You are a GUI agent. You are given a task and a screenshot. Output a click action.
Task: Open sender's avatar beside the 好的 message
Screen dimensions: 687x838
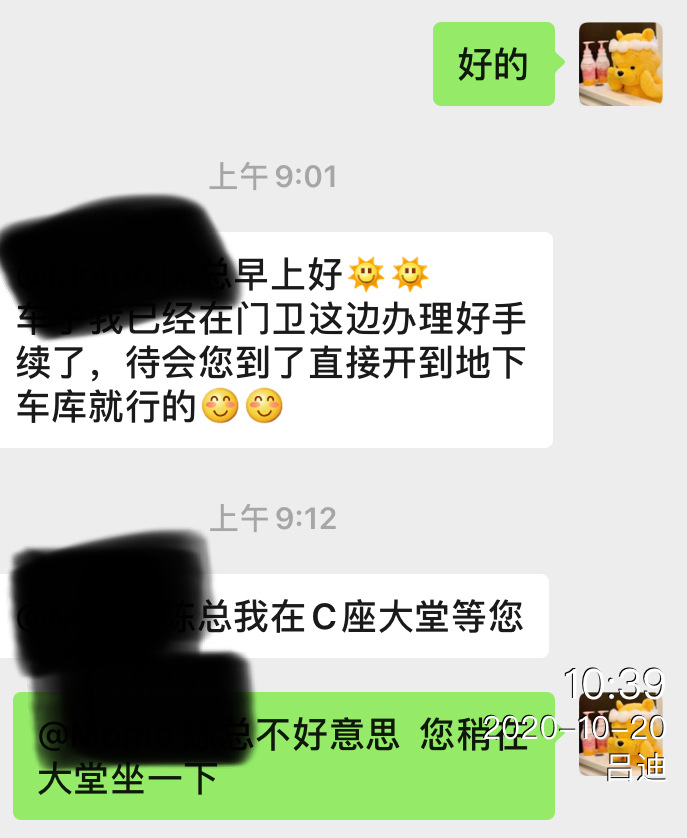pyautogui.click(x=621, y=64)
